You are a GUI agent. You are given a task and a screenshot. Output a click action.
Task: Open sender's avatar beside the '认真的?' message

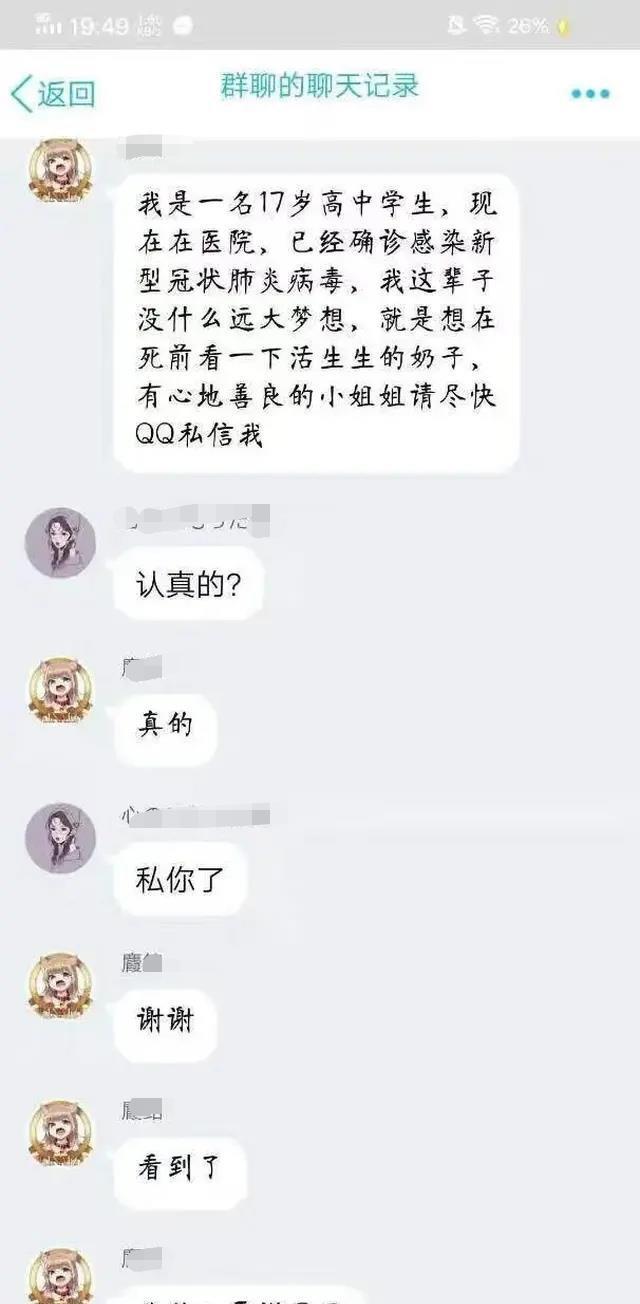click(60, 542)
